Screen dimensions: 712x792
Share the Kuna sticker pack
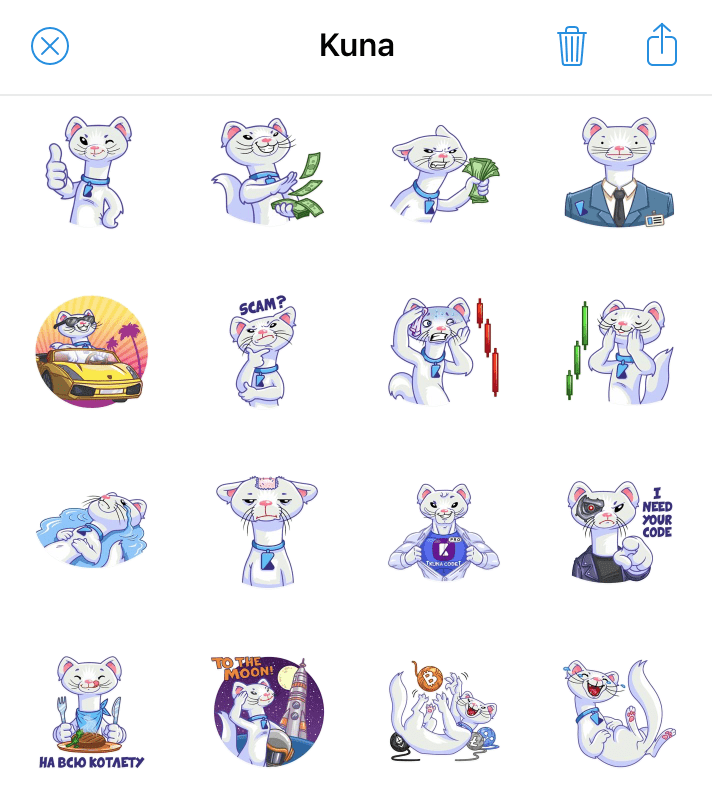662,46
